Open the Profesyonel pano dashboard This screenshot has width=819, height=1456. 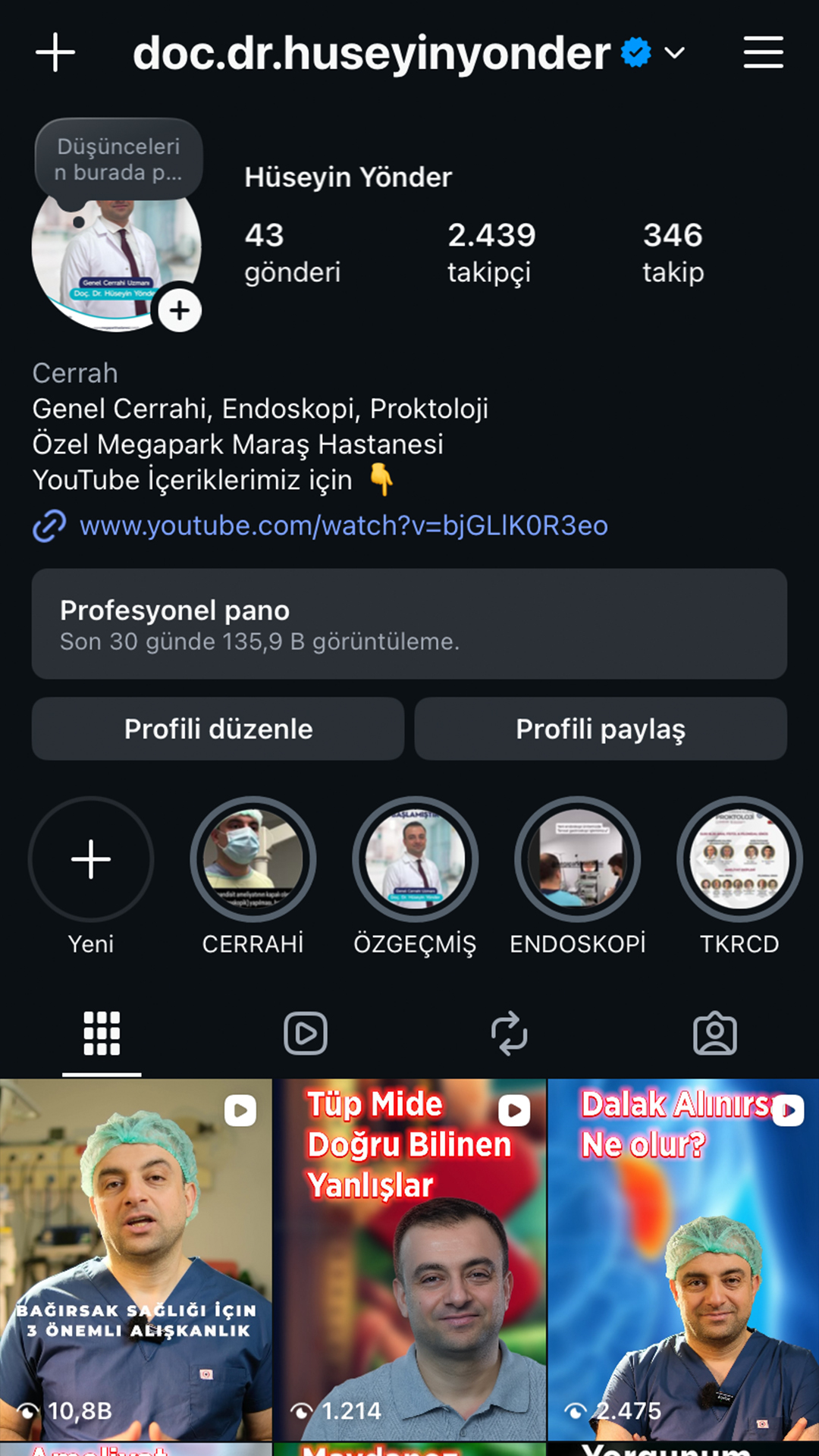tap(409, 625)
